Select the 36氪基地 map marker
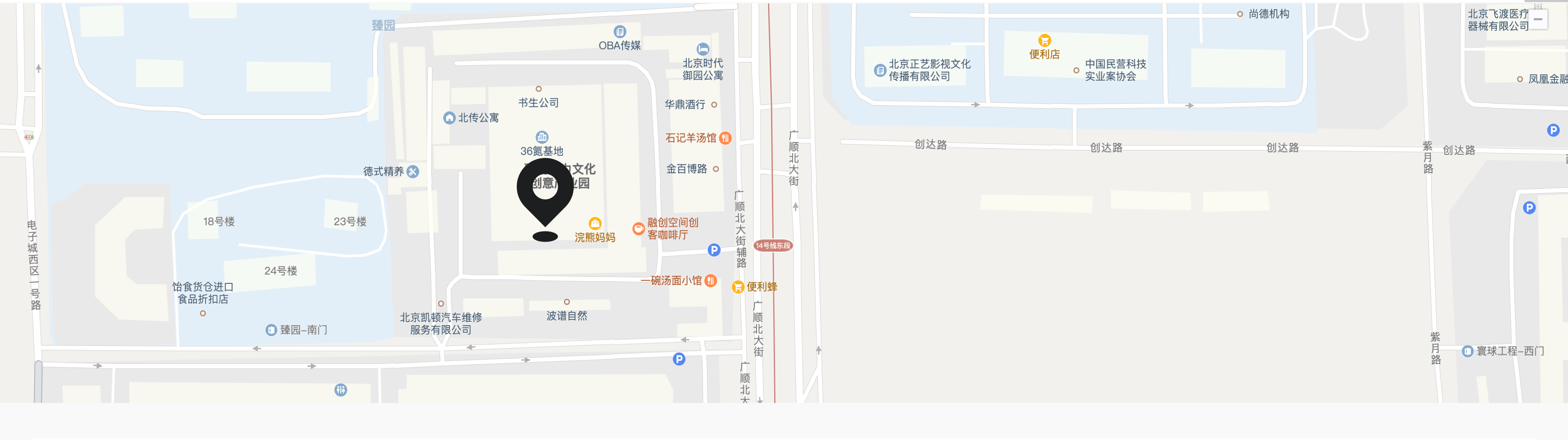Screen dimensions: 1568x440 [542, 137]
